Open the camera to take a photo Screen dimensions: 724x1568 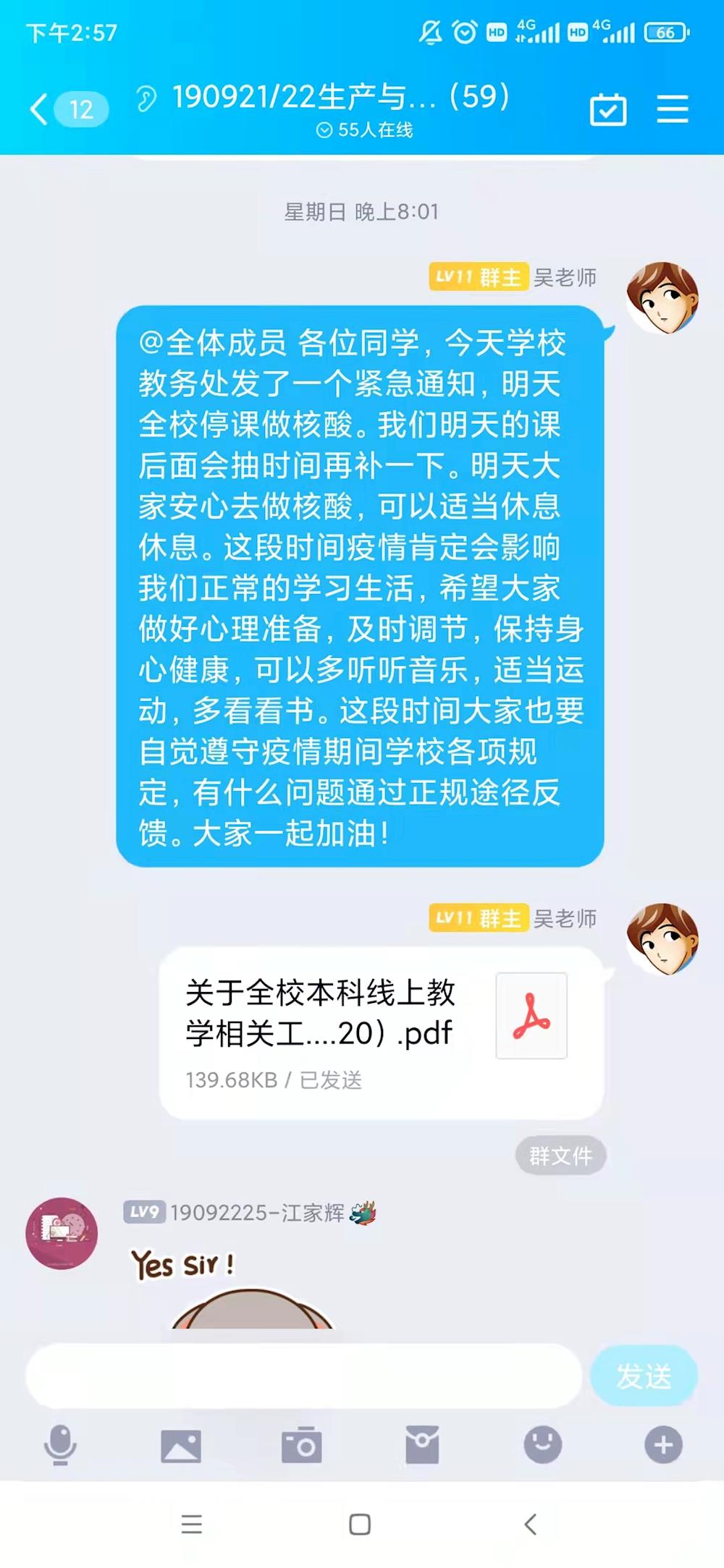pyautogui.click(x=301, y=1445)
